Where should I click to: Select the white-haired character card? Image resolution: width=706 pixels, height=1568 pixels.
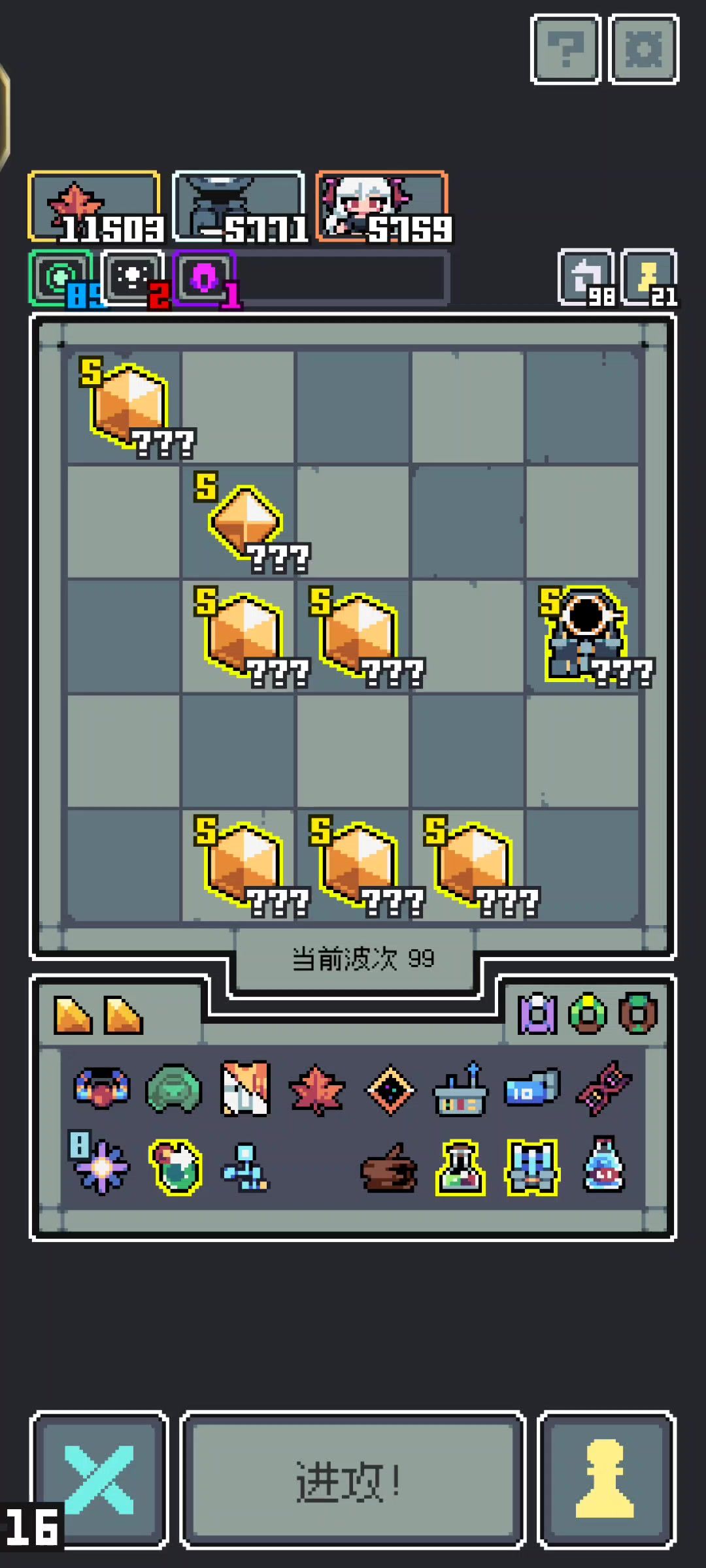coord(382,207)
